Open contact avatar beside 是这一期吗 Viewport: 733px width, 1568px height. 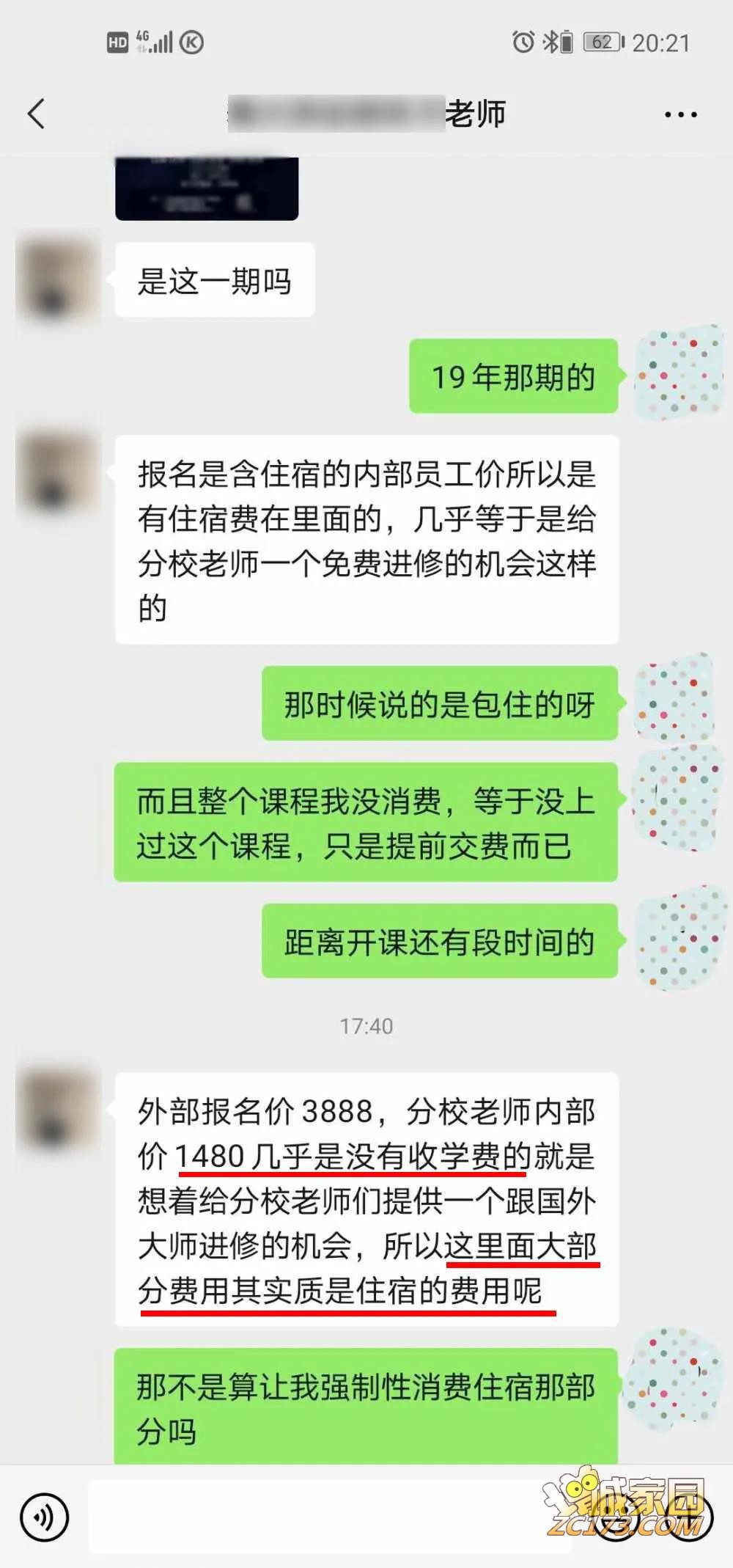[57, 280]
